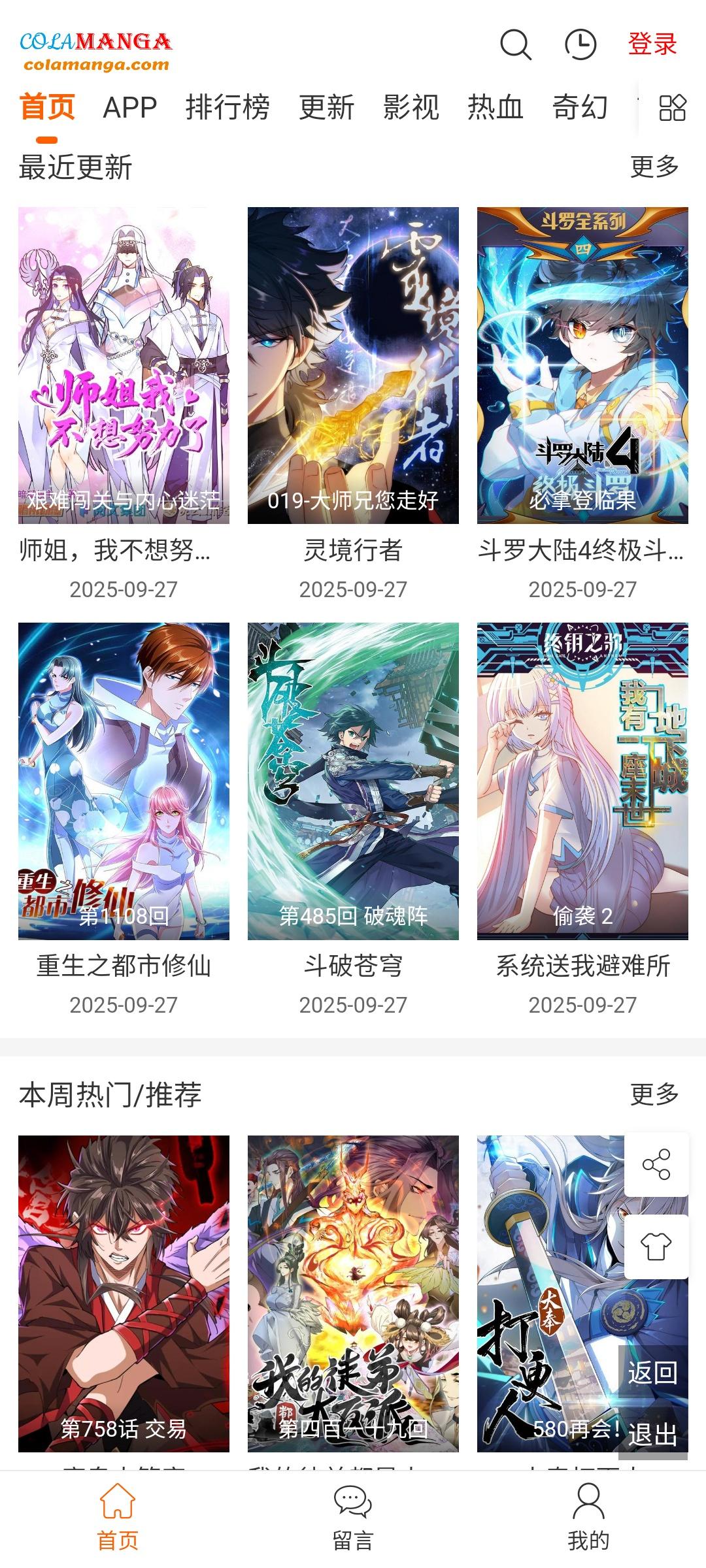
Task: Open reading history clock icon
Action: pyautogui.click(x=580, y=44)
